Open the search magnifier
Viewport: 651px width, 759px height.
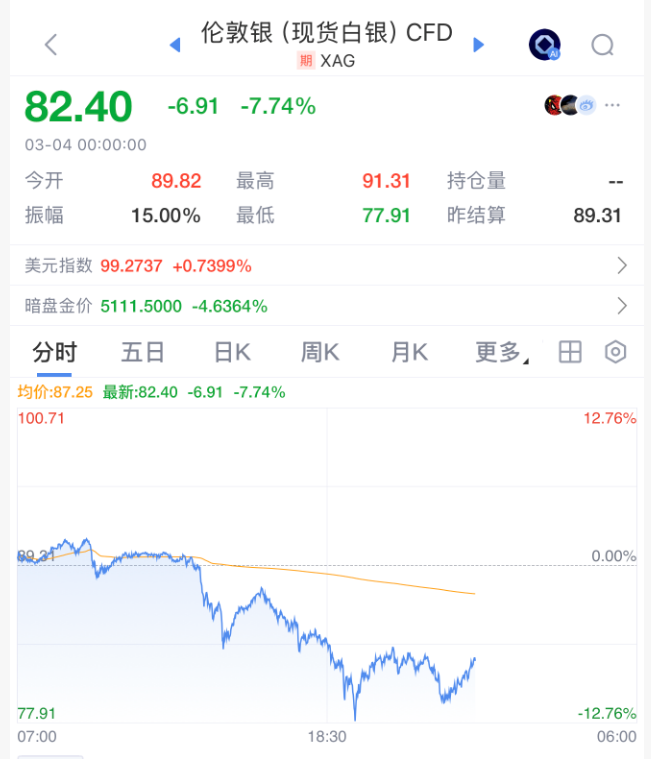coord(602,44)
